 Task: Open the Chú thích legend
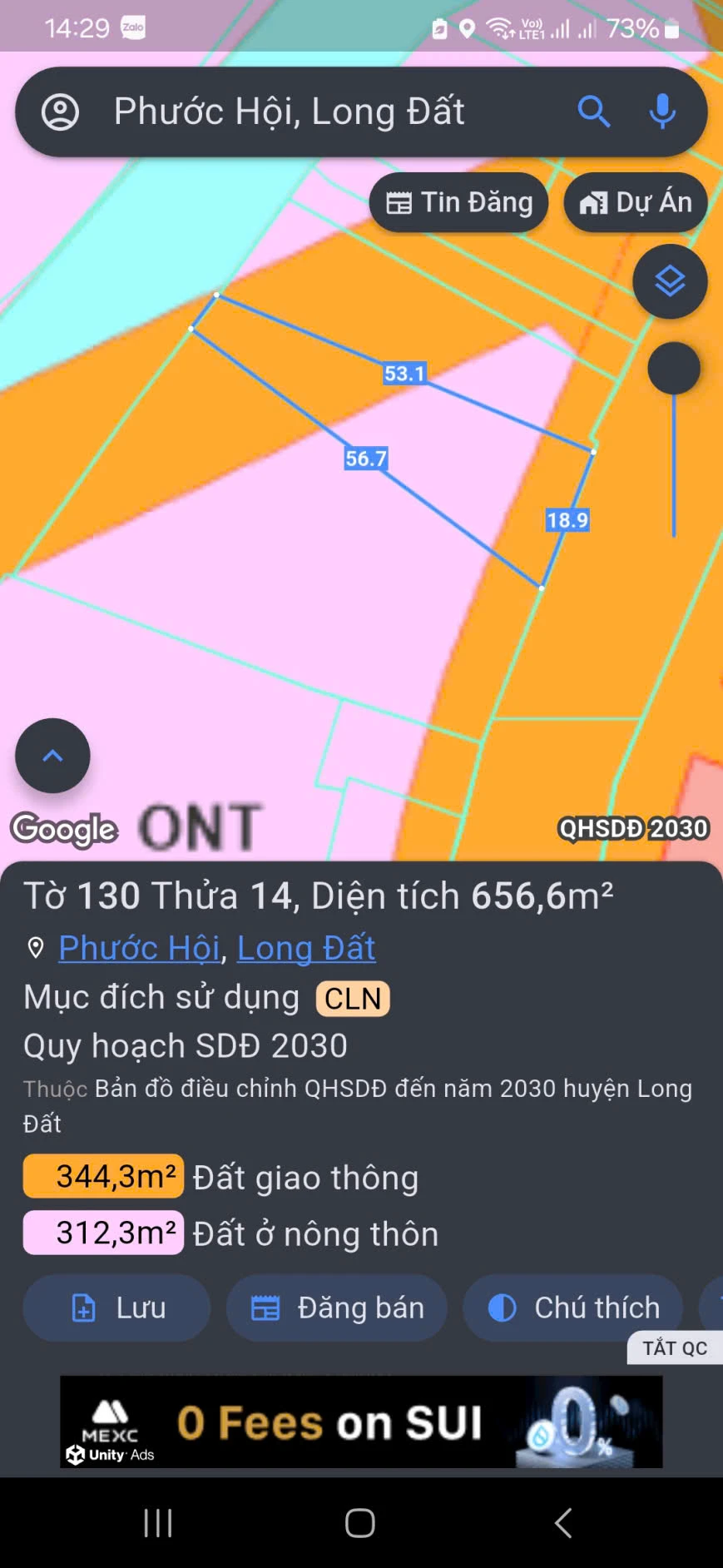pos(573,1307)
